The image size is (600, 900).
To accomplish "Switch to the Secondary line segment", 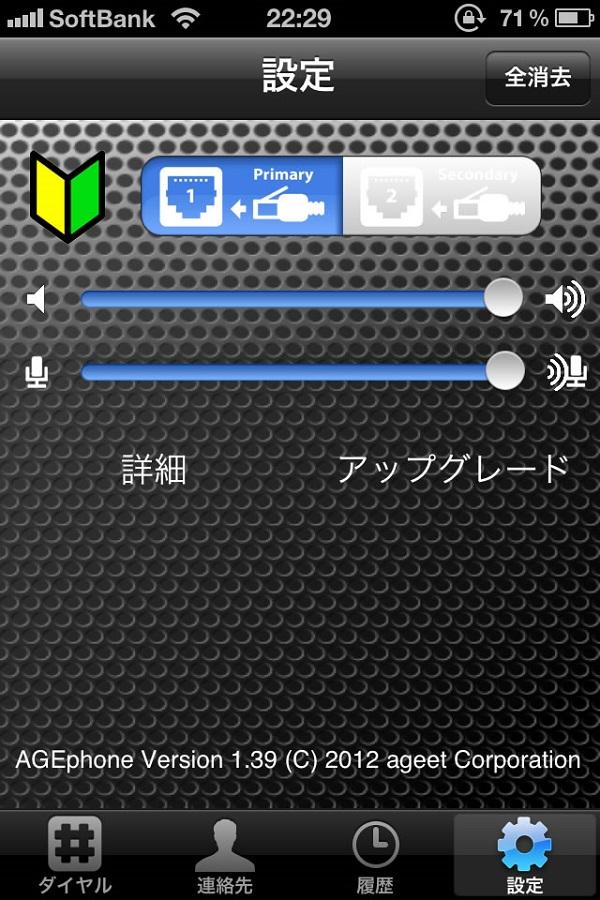I will click(441, 196).
